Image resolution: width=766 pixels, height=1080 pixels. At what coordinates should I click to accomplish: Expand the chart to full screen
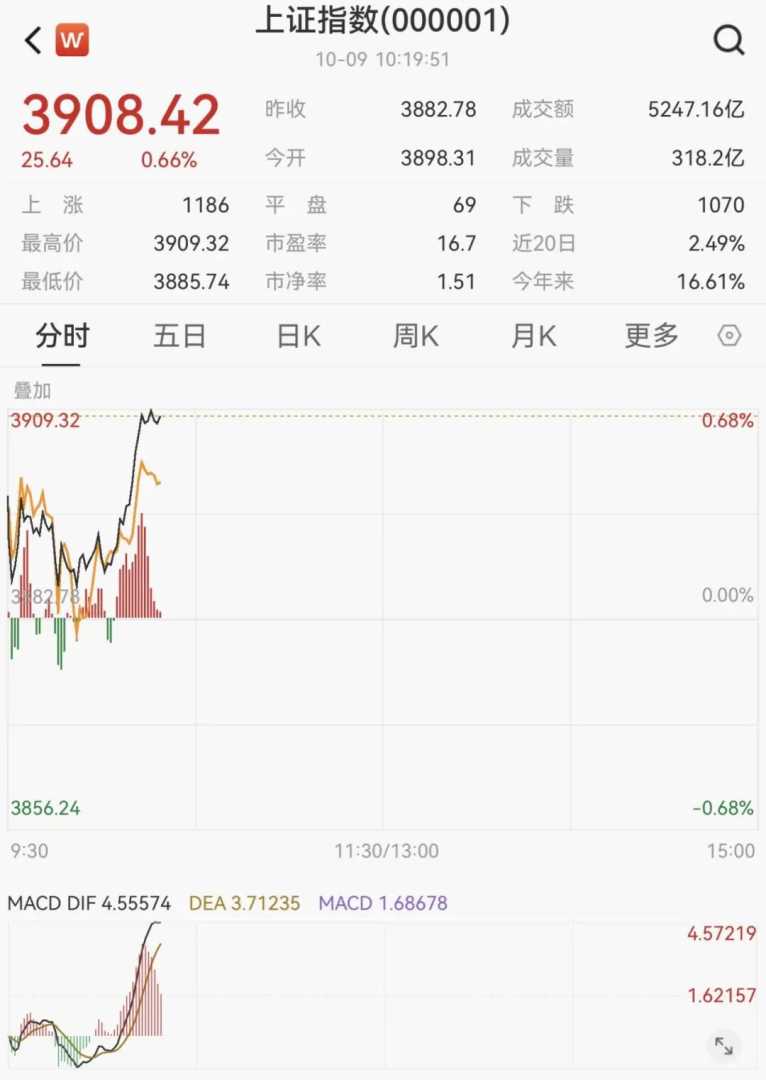point(723,1046)
